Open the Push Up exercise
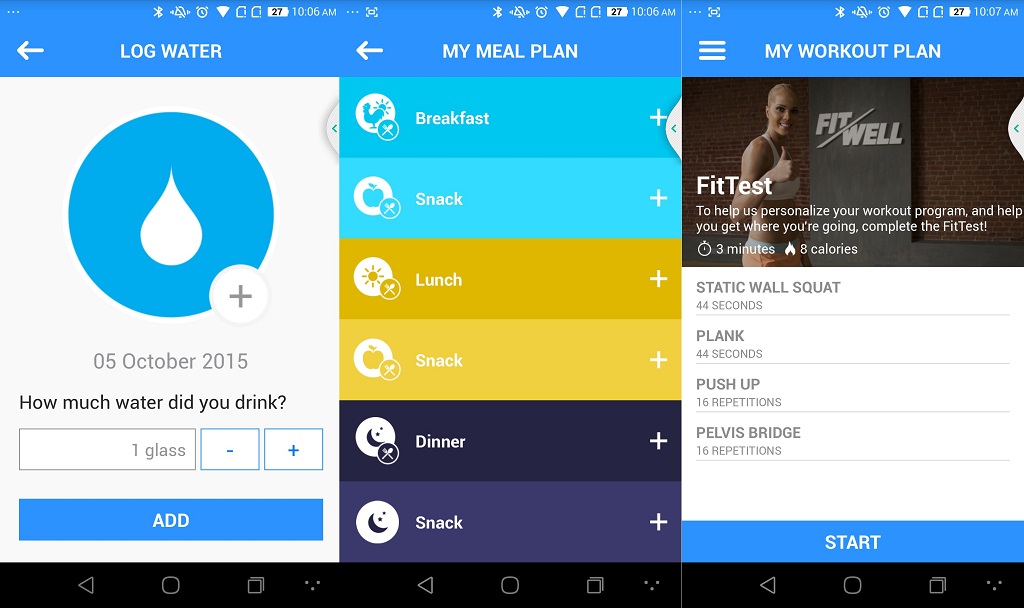Viewport: 1024px width, 608px height. [x=852, y=392]
